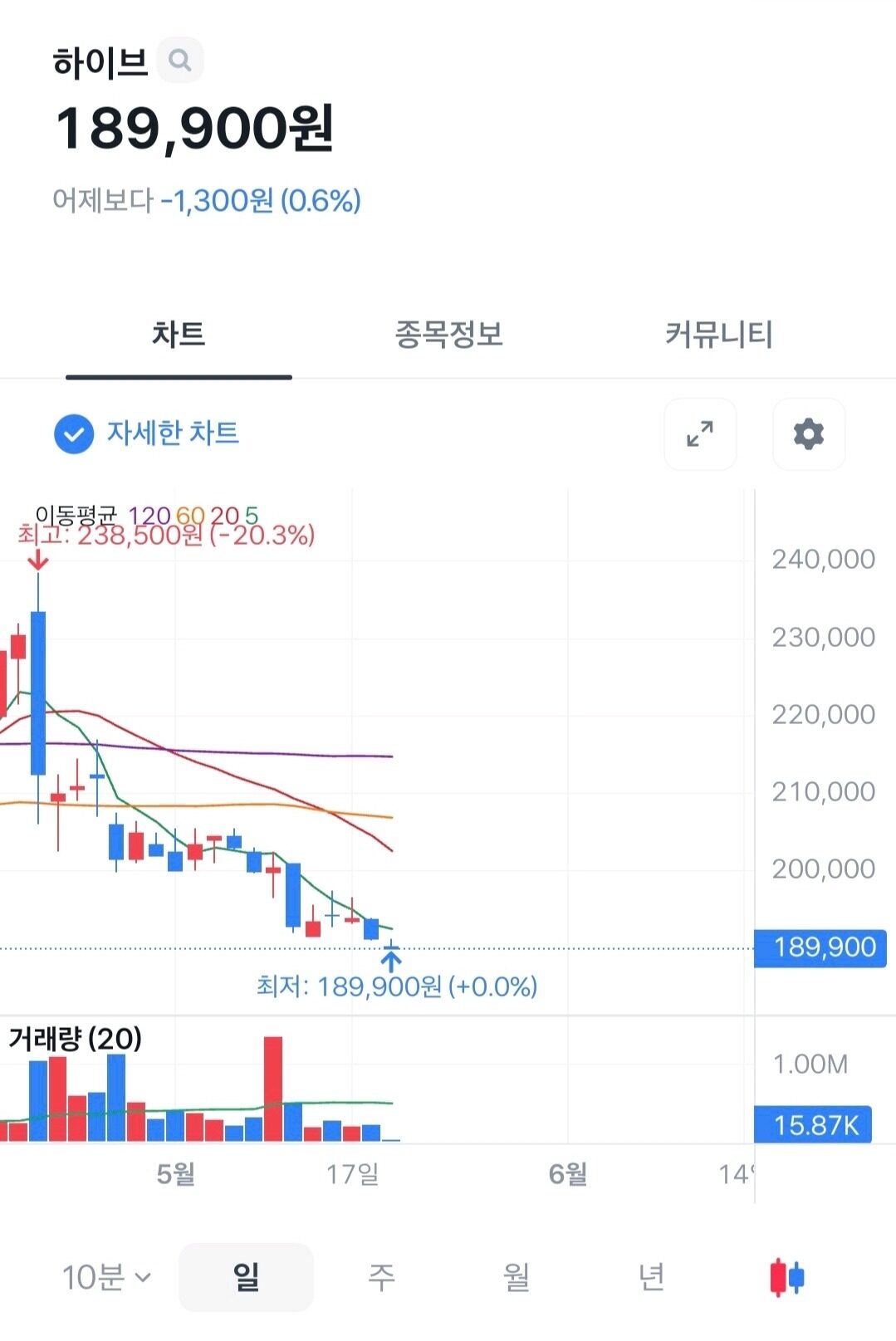Image resolution: width=896 pixels, height=1341 pixels.
Task: Tap the search icon next to 하이브
Action: 179,61
